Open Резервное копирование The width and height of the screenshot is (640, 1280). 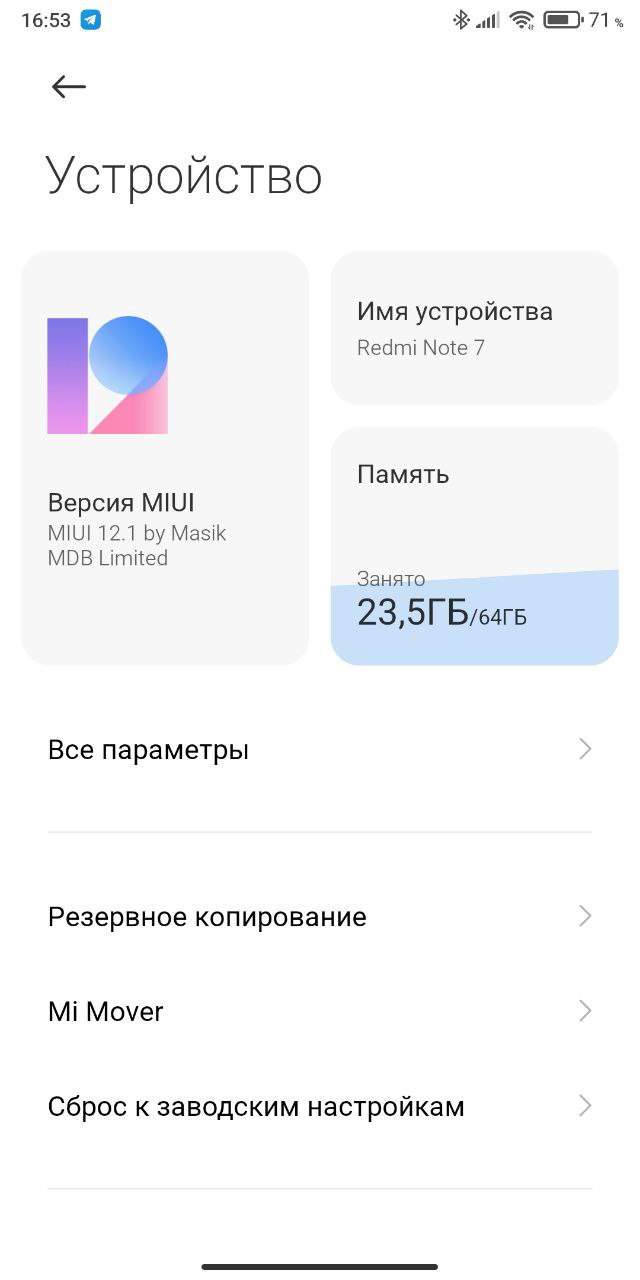pos(320,916)
